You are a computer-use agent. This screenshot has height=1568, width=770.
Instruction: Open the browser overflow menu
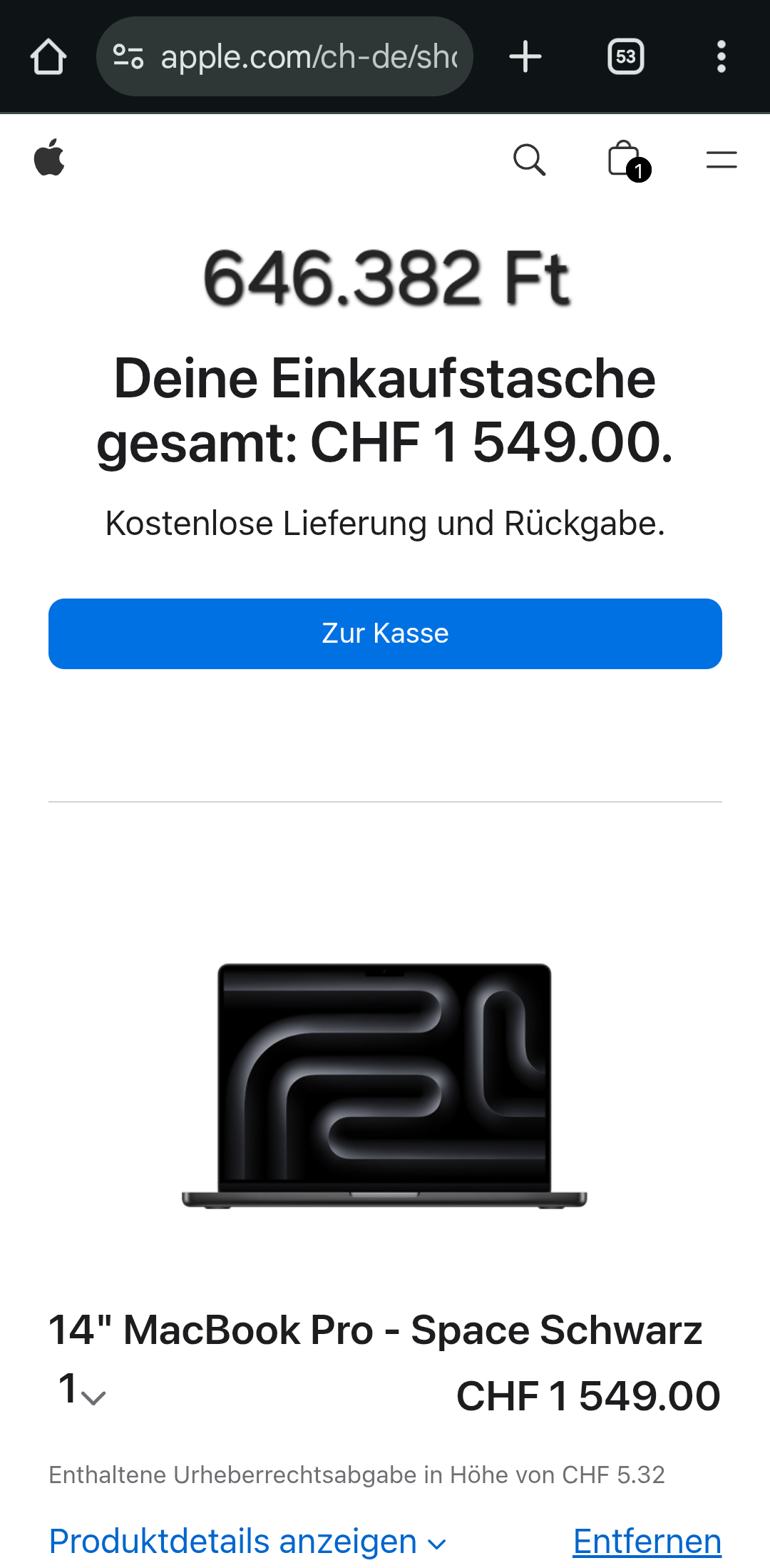[x=721, y=57]
